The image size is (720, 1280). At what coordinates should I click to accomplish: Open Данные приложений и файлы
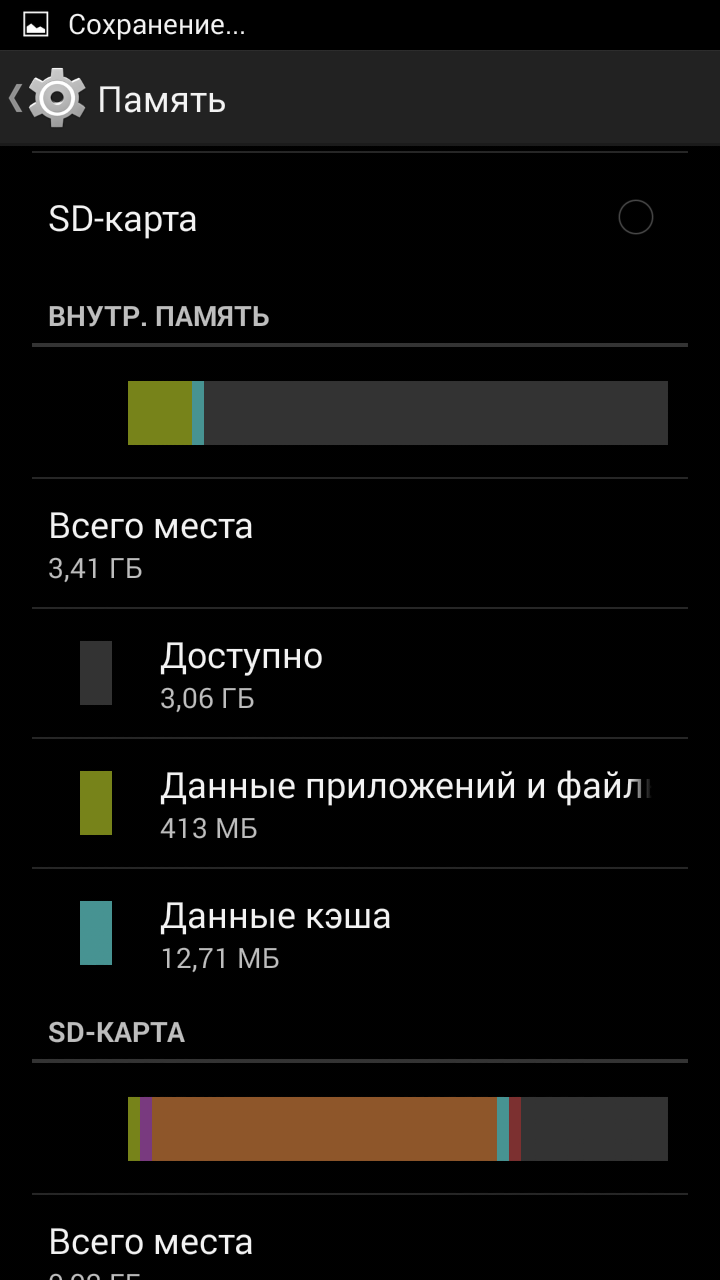pyautogui.click(x=360, y=803)
